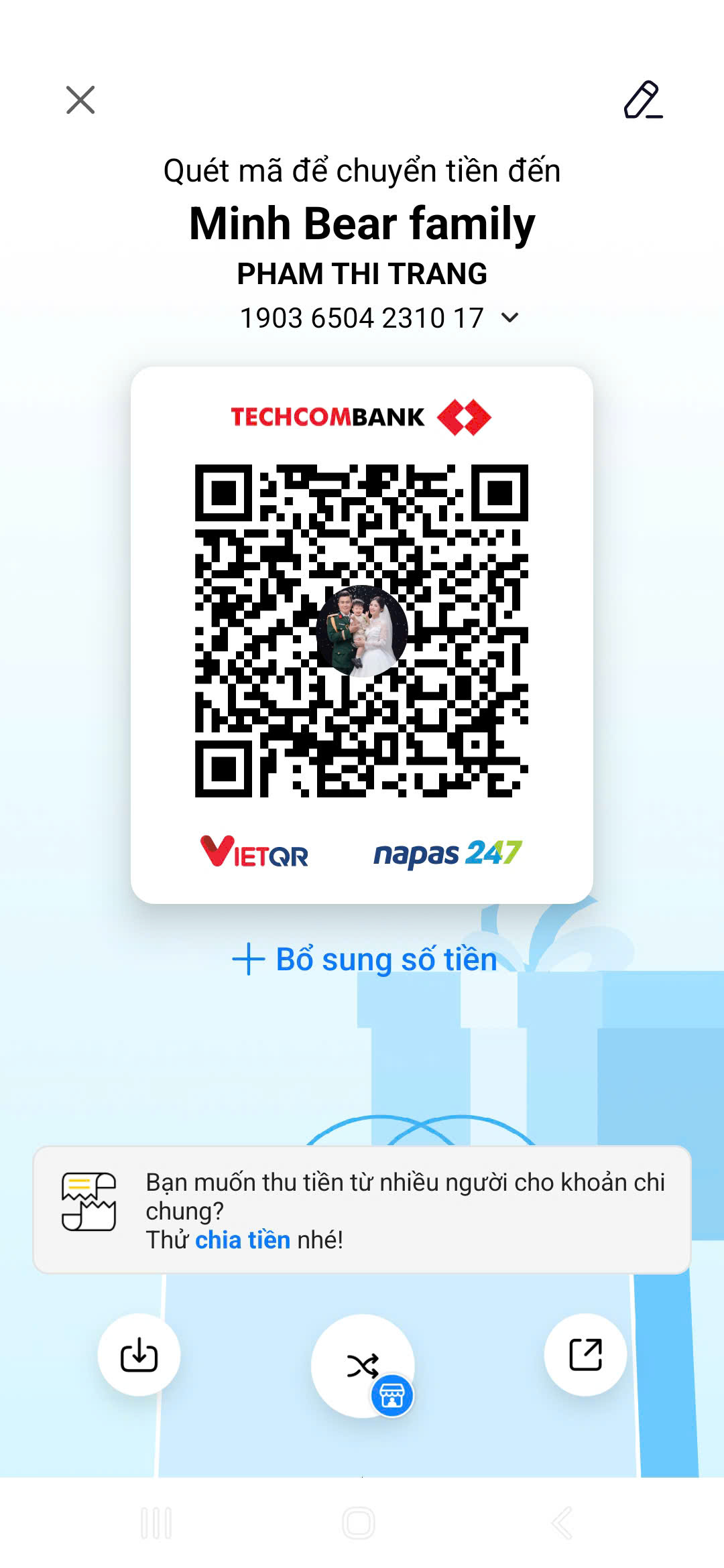724x1568 pixels.
Task: Expand the account number dropdown
Action: pyautogui.click(x=510, y=318)
